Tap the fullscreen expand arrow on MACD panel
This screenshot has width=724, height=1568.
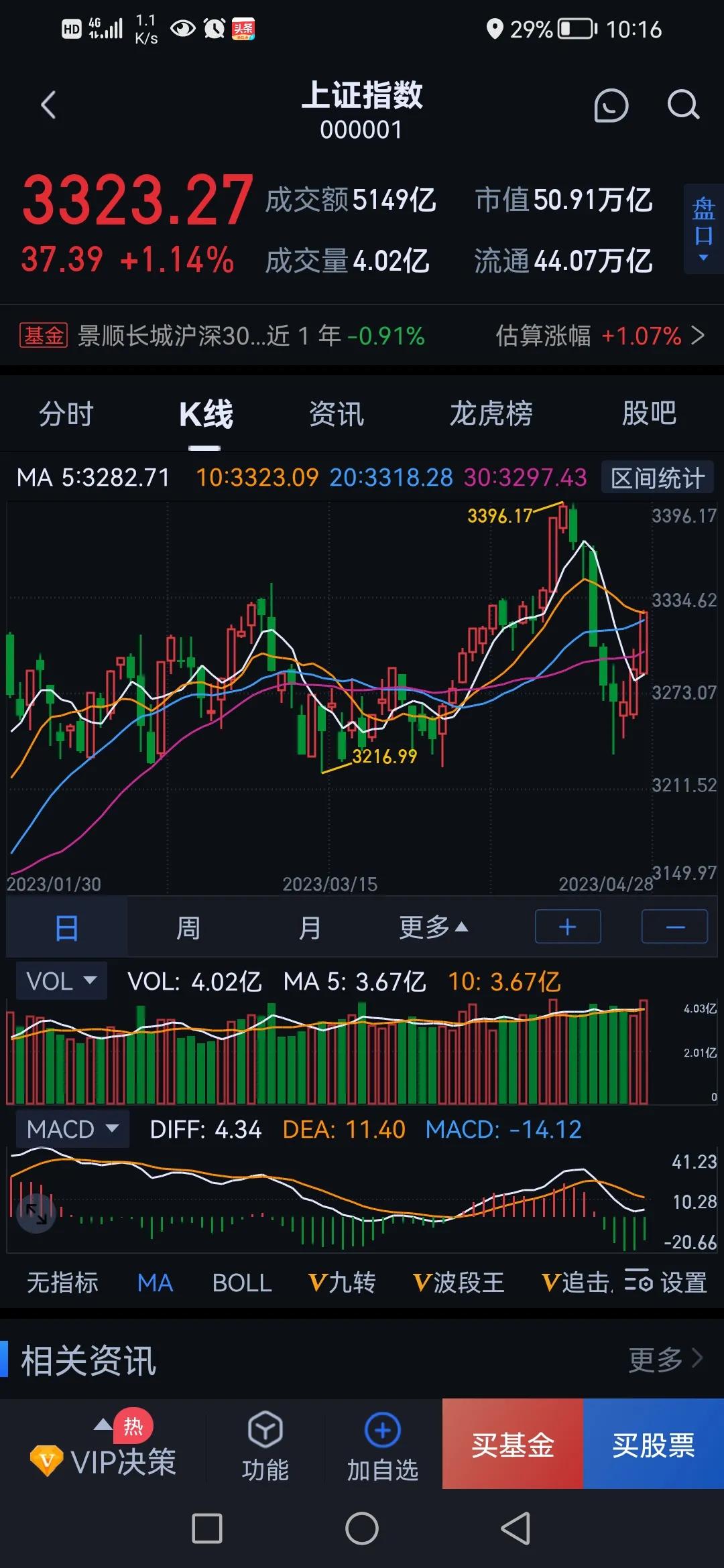click(x=37, y=1213)
